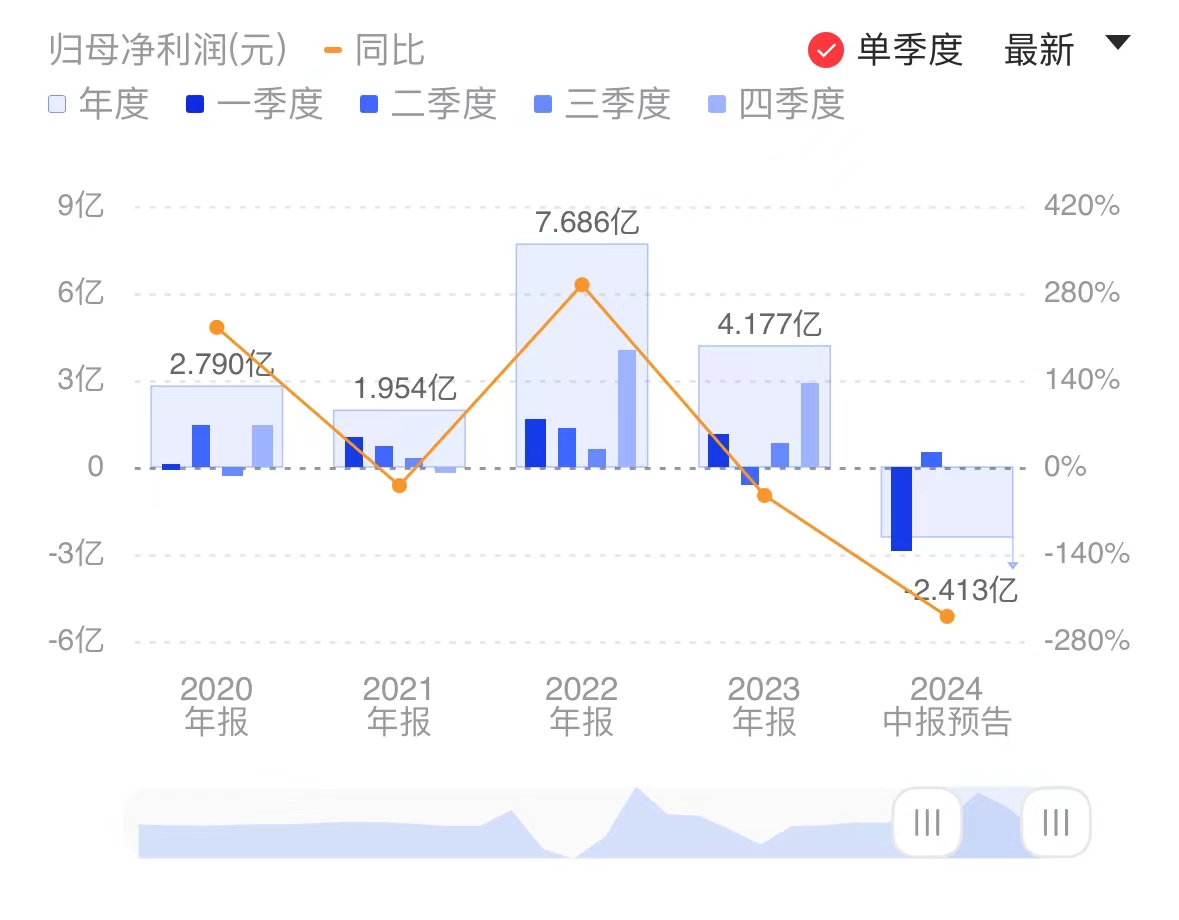Tap the right handle of range slider
1179x920 pixels.
click(x=1055, y=822)
